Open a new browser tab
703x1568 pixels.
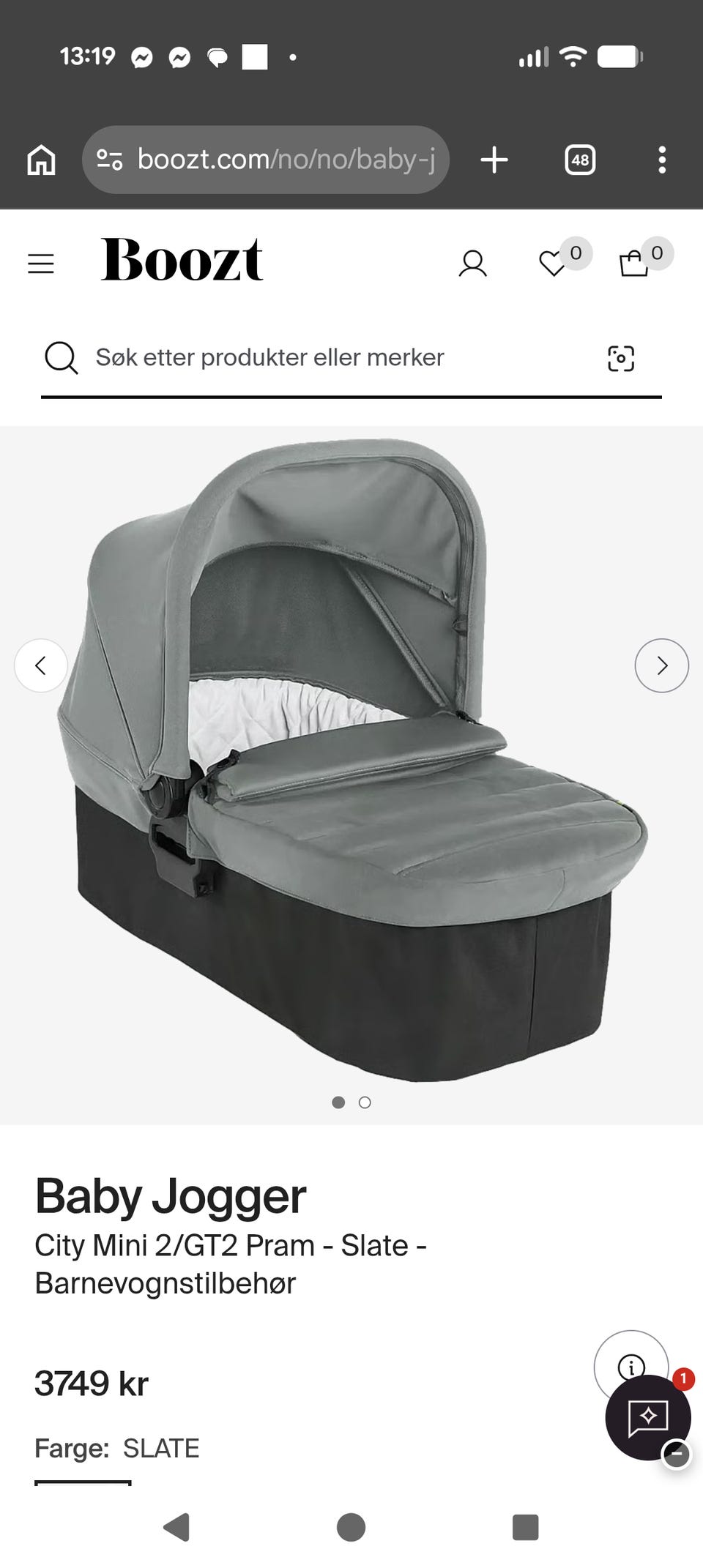(494, 160)
